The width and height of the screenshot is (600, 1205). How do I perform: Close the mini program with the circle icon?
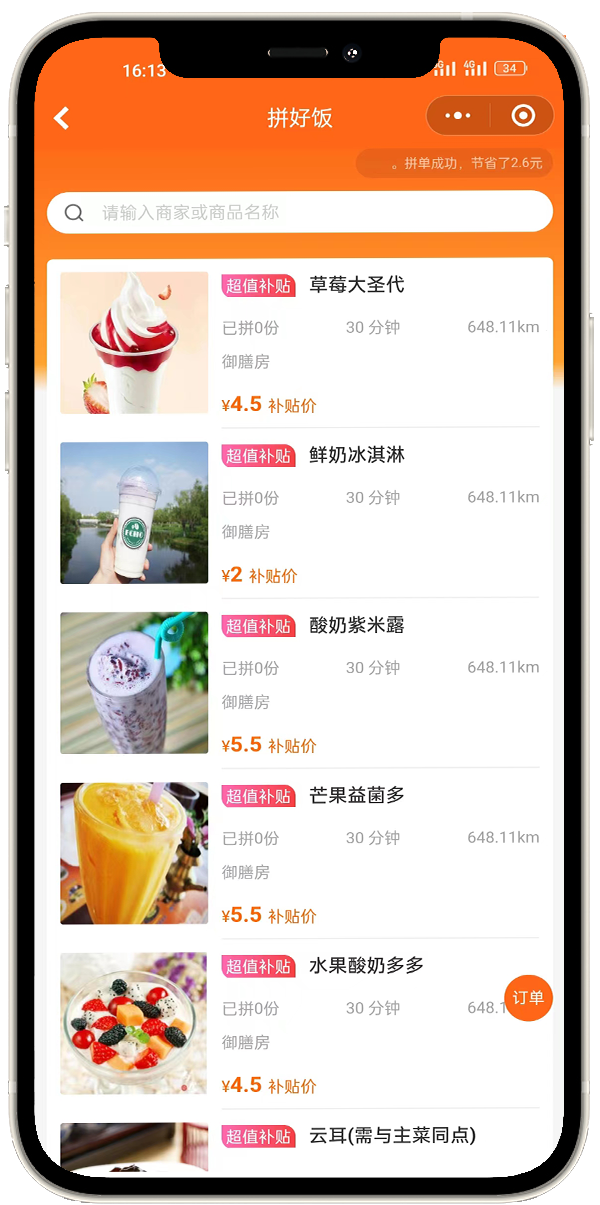523,116
